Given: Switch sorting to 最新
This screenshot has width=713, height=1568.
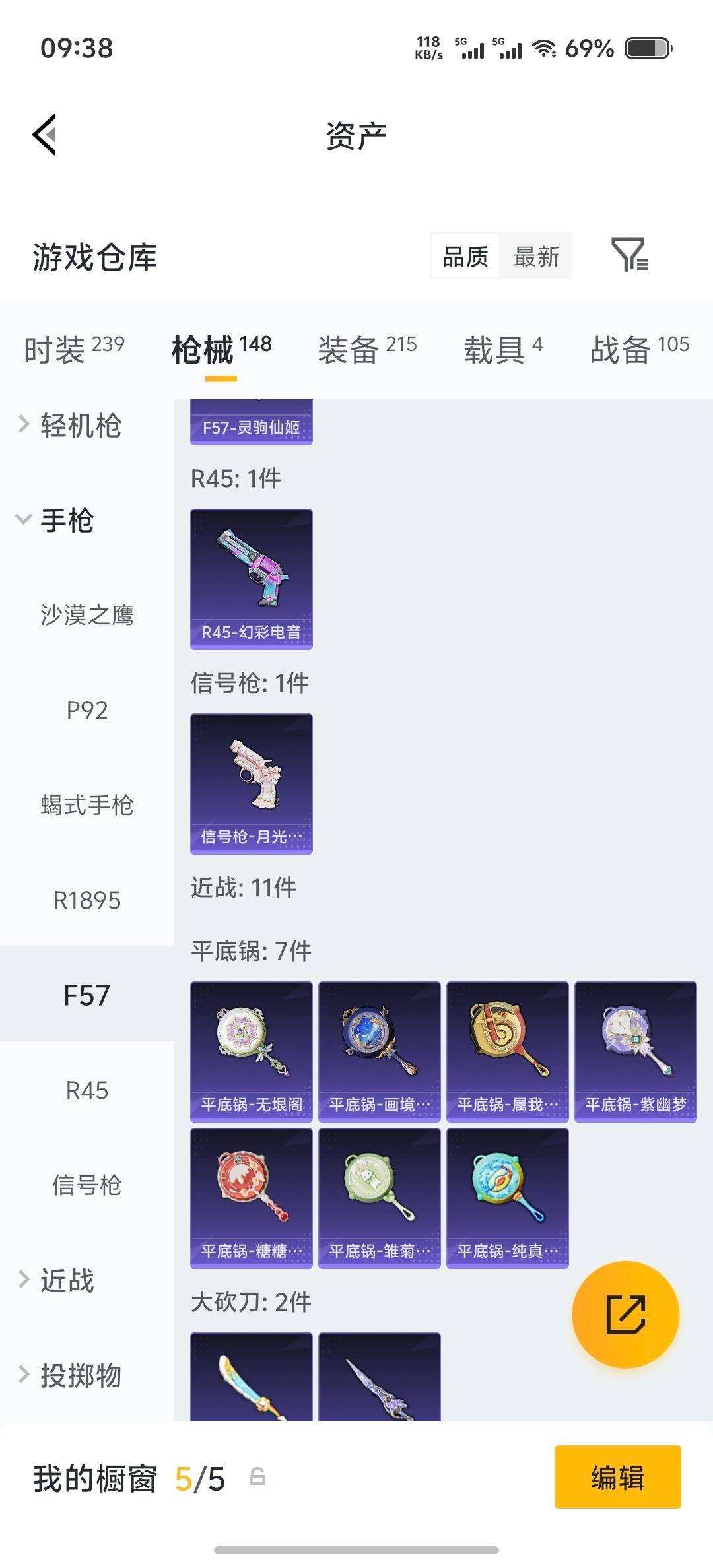Looking at the screenshot, I should pyautogui.click(x=537, y=256).
